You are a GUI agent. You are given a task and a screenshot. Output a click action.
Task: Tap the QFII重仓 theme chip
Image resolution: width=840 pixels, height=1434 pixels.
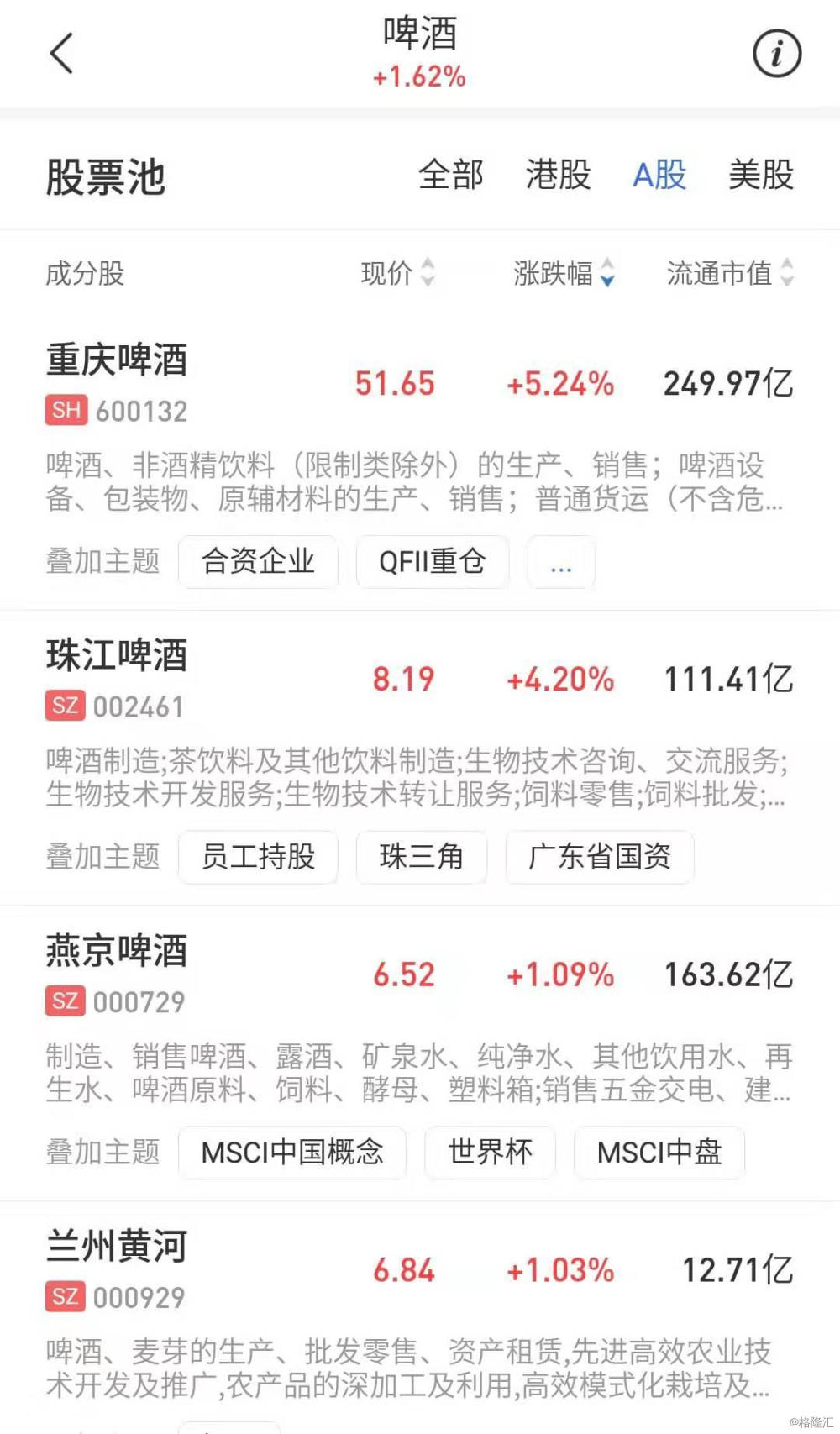tap(433, 561)
